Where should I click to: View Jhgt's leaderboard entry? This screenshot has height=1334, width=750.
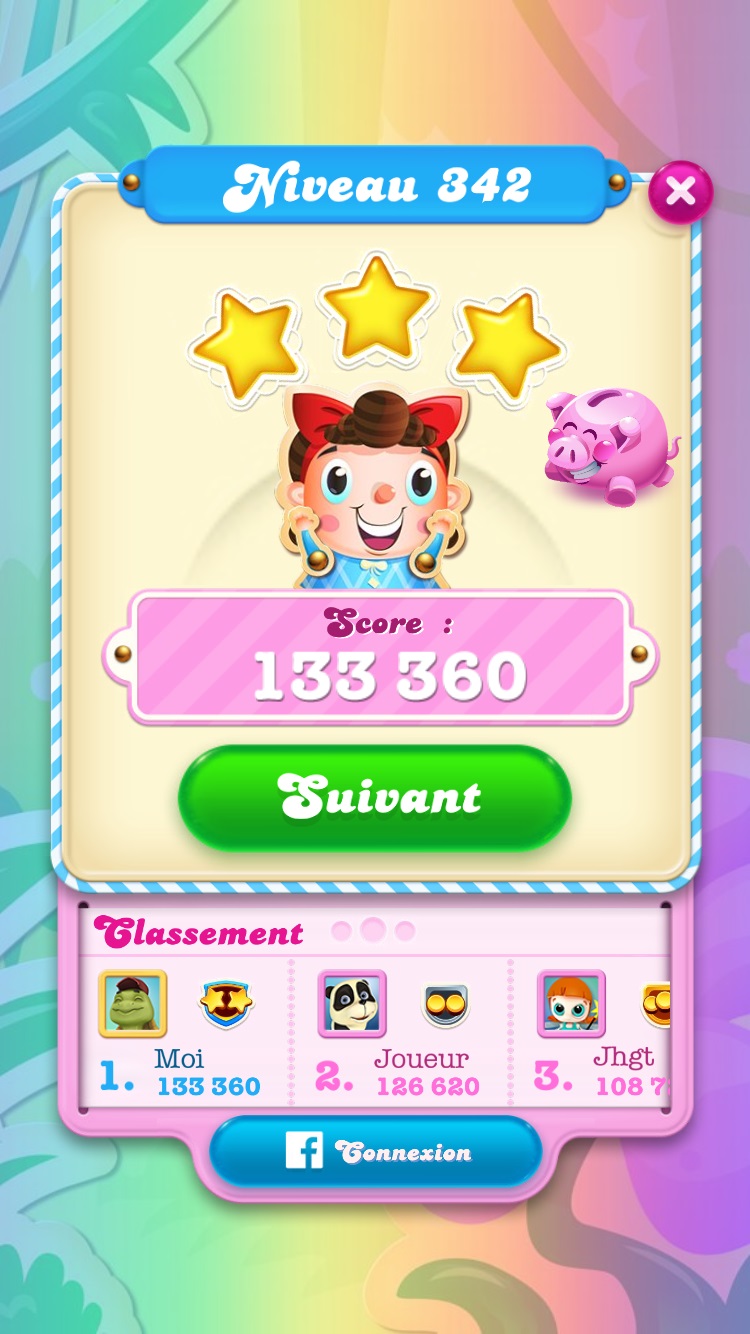coord(600,1035)
